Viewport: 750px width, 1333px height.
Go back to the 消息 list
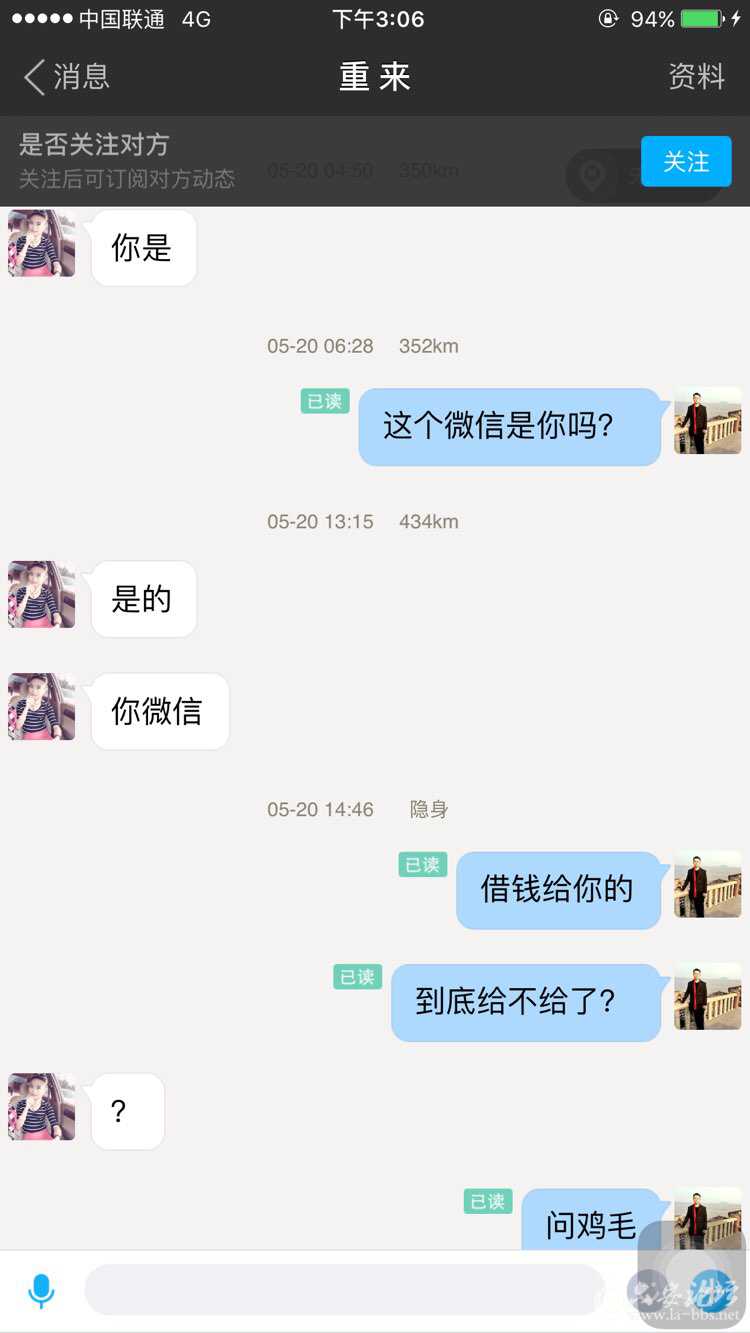click(66, 77)
